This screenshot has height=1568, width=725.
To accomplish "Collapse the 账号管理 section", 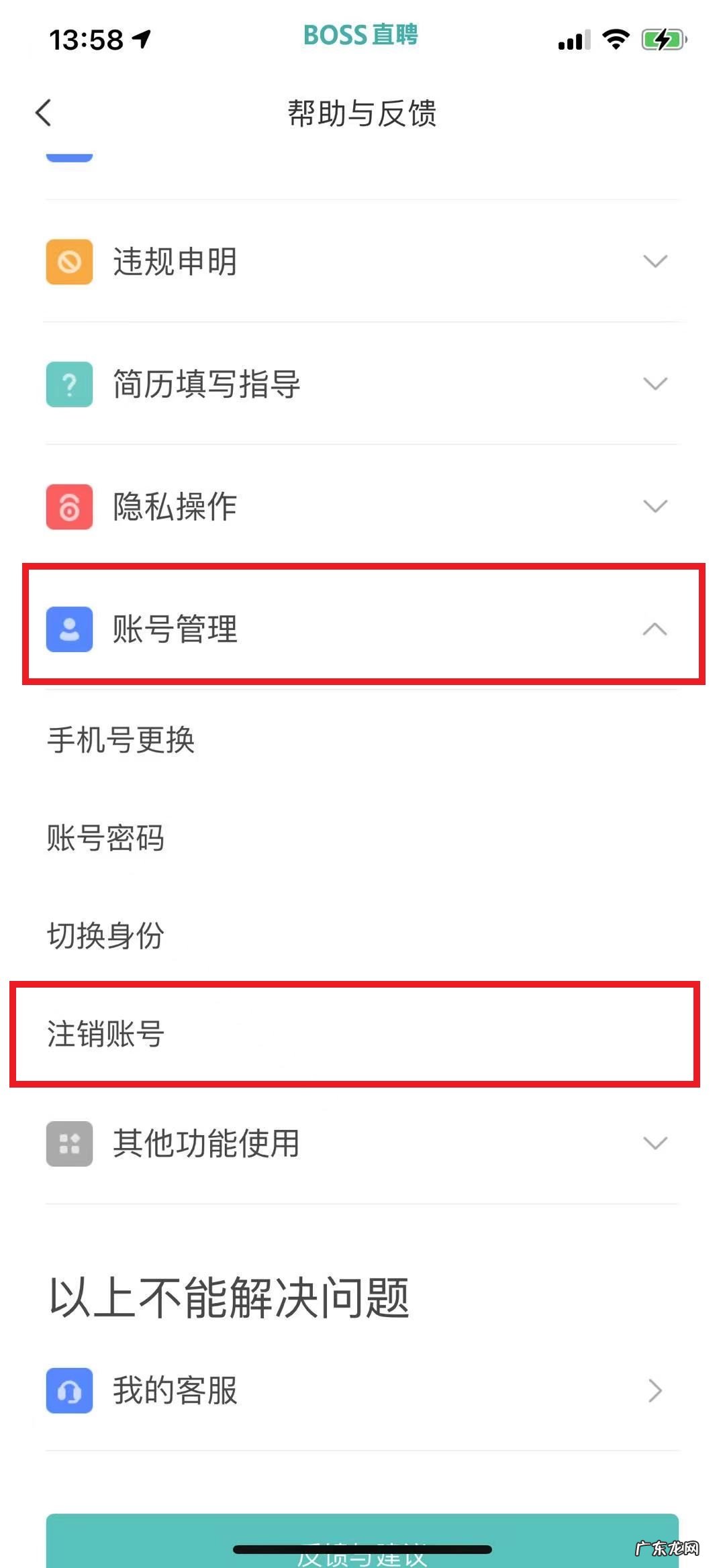I will 362,629.
